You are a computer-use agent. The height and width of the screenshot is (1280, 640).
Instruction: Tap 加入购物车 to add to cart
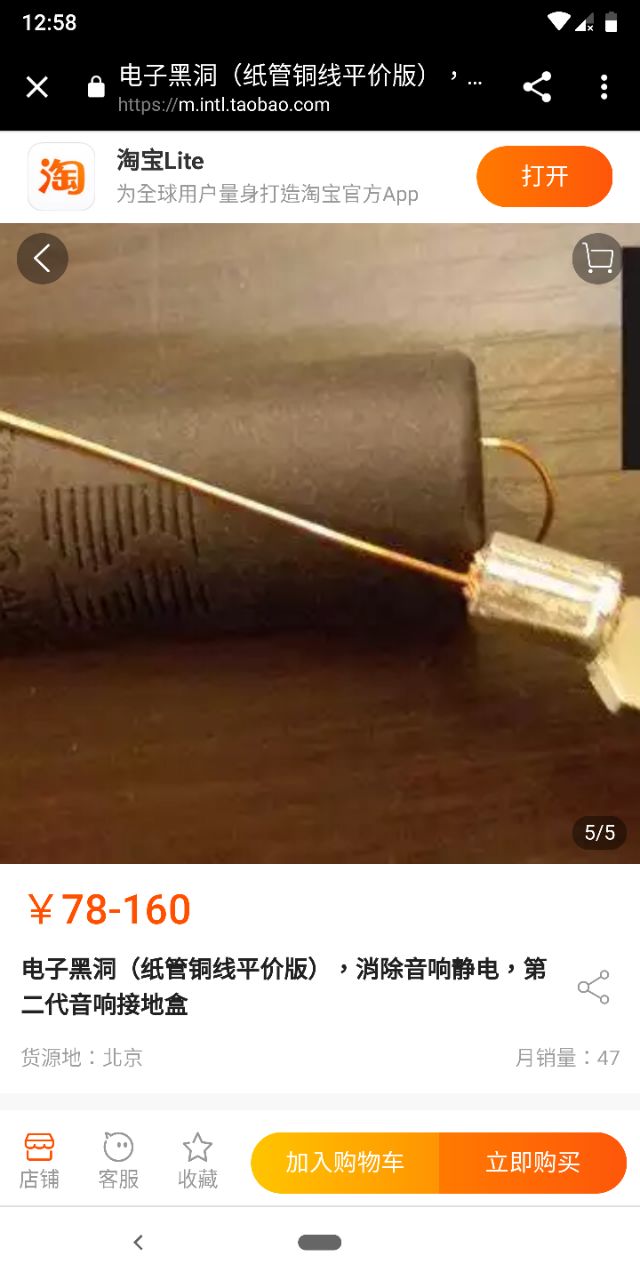pos(345,1163)
